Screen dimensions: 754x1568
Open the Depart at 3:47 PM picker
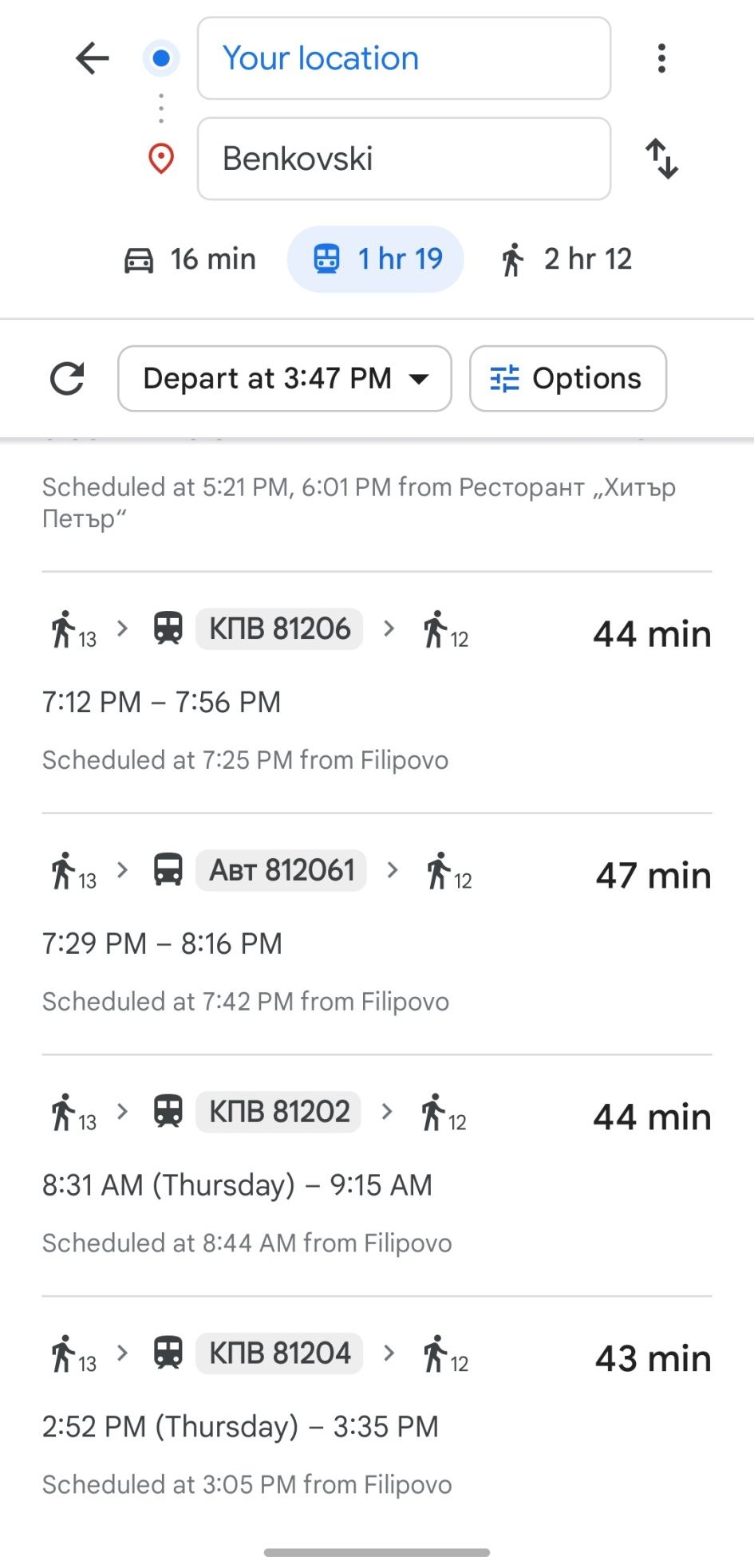[284, 379]
